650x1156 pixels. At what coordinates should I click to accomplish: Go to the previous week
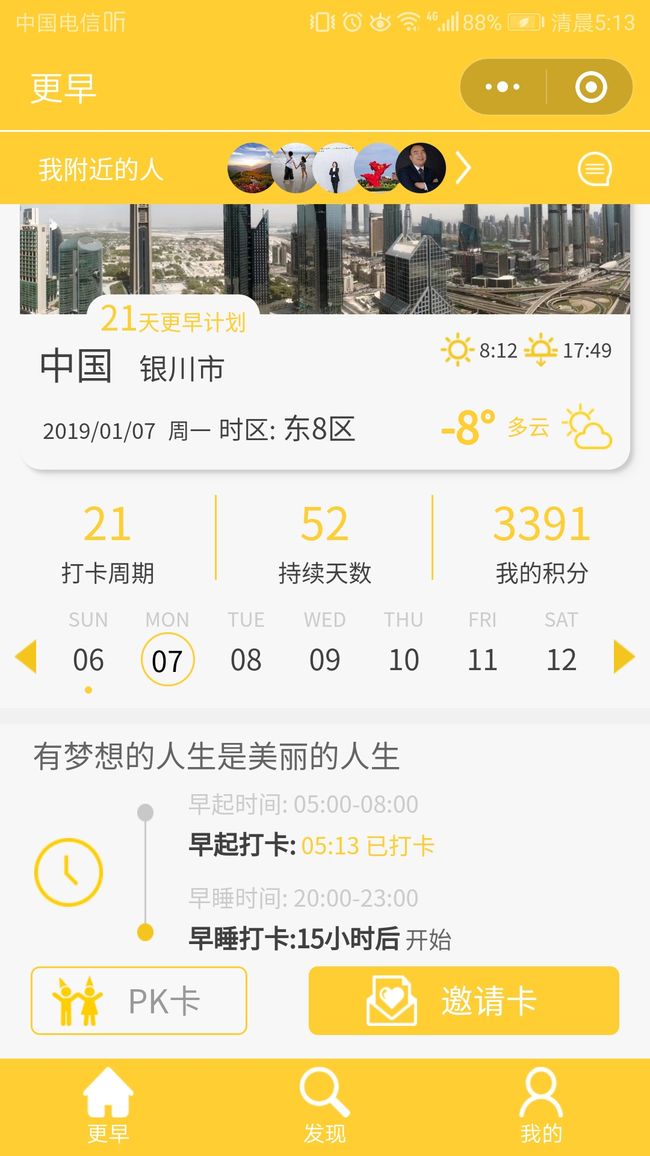point(26,656)
